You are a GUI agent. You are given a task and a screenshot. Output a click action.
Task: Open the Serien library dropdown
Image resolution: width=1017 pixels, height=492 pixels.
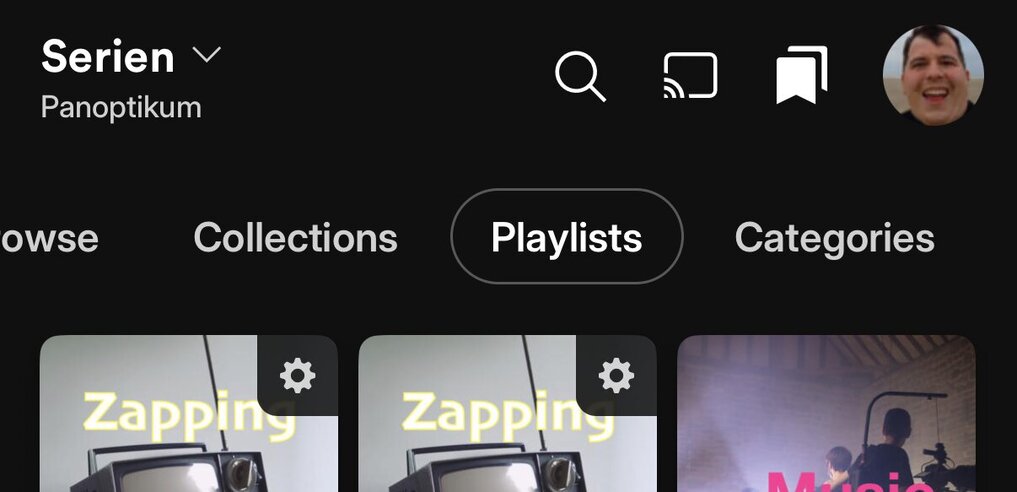131,58
